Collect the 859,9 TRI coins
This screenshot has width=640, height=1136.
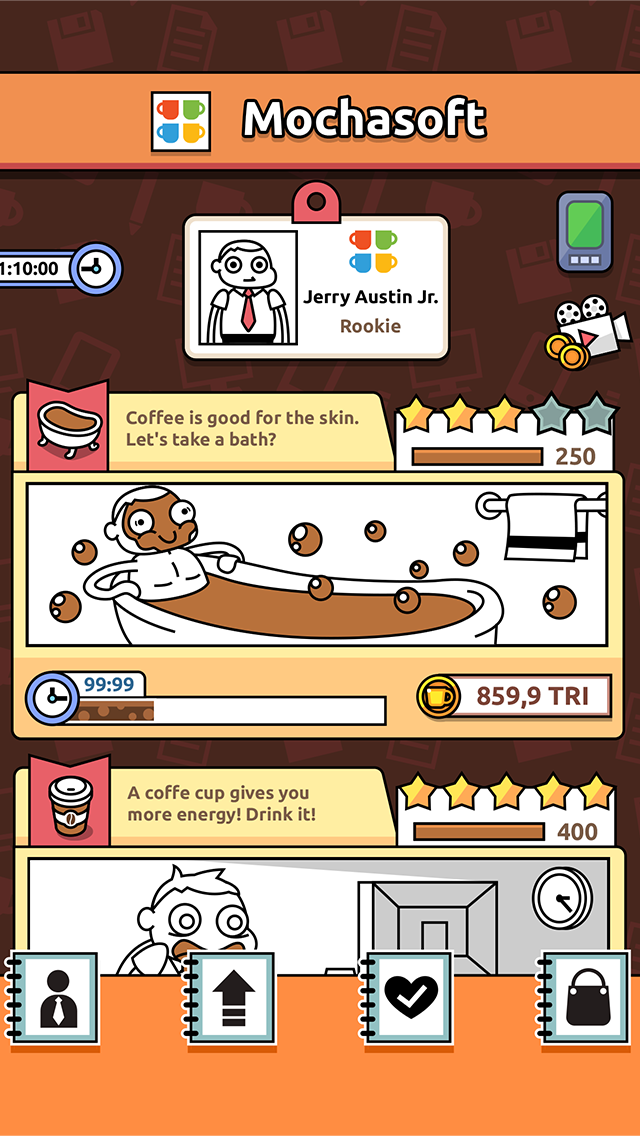pos(515,696)
